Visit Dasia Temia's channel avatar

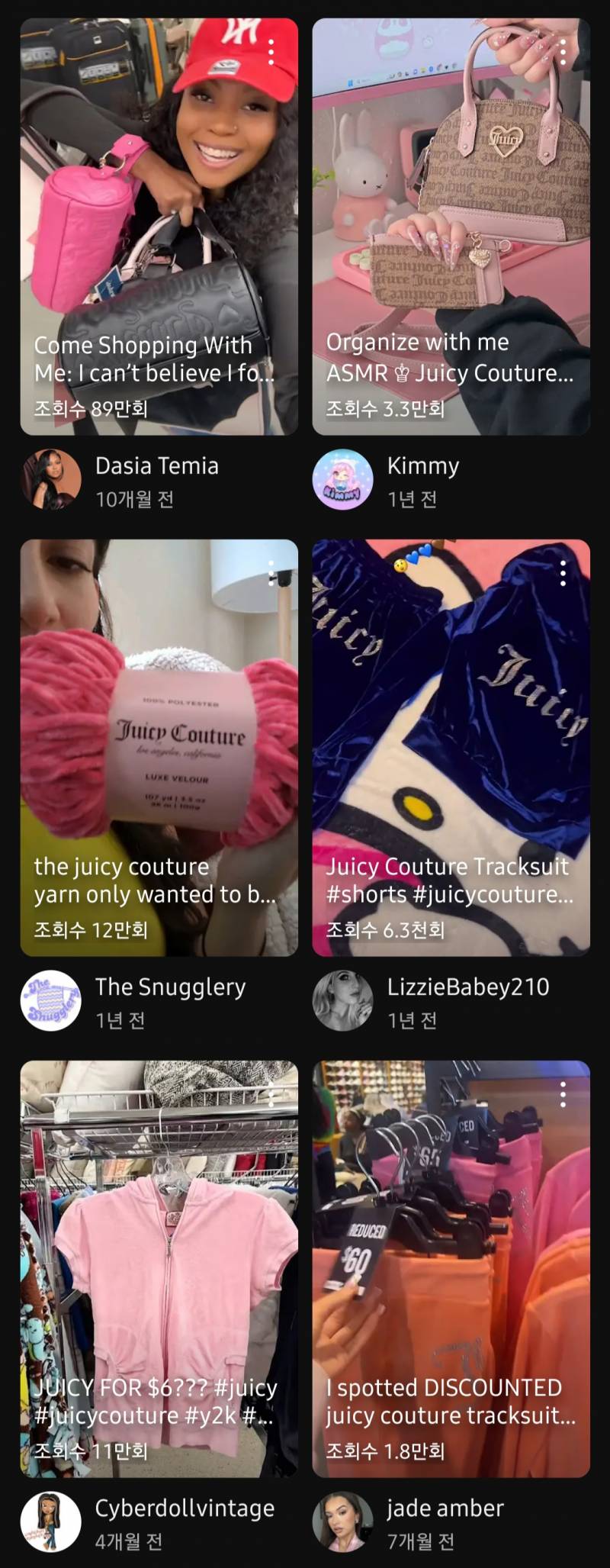(50, 479)
